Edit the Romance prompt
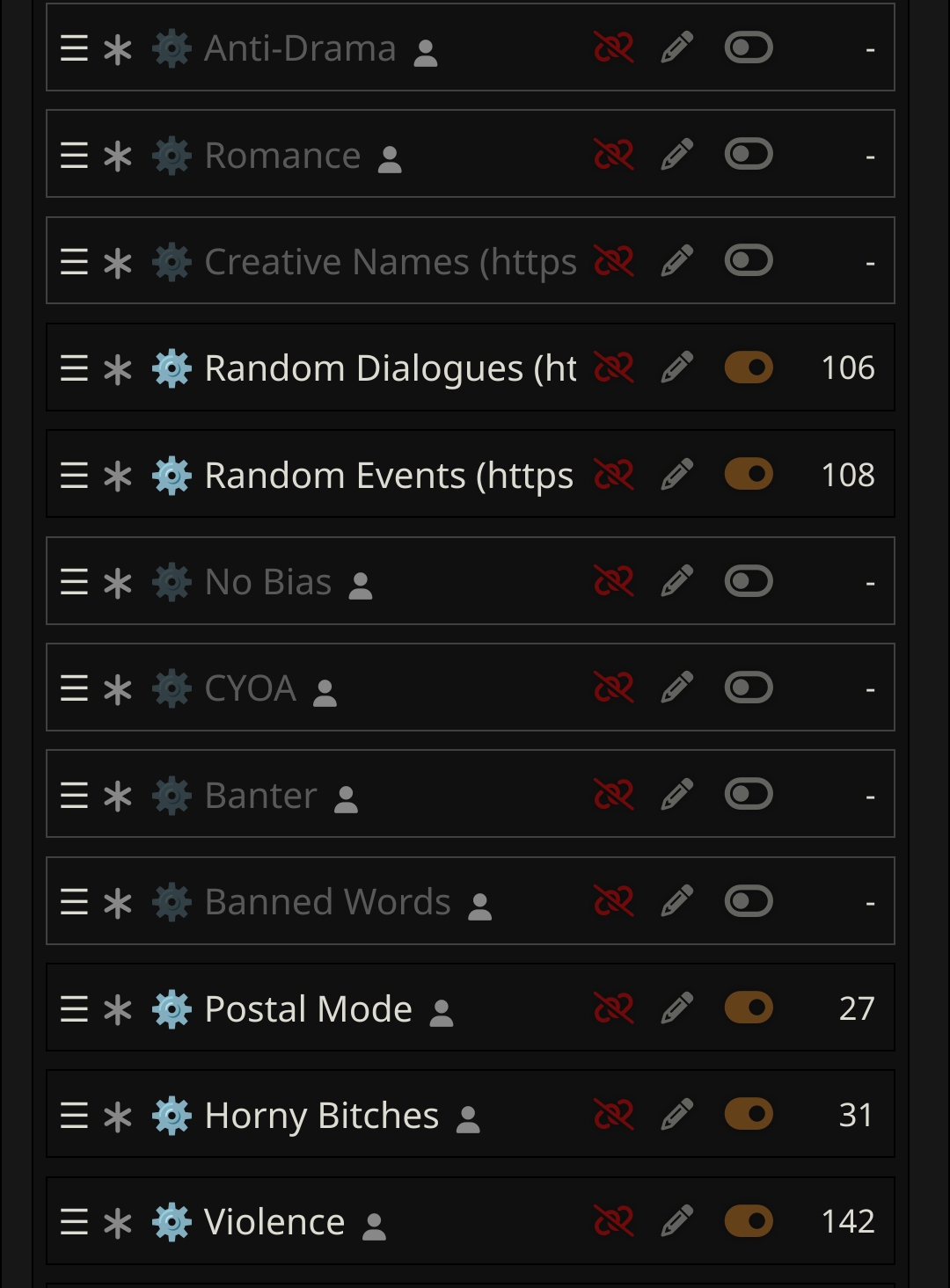 676,155
